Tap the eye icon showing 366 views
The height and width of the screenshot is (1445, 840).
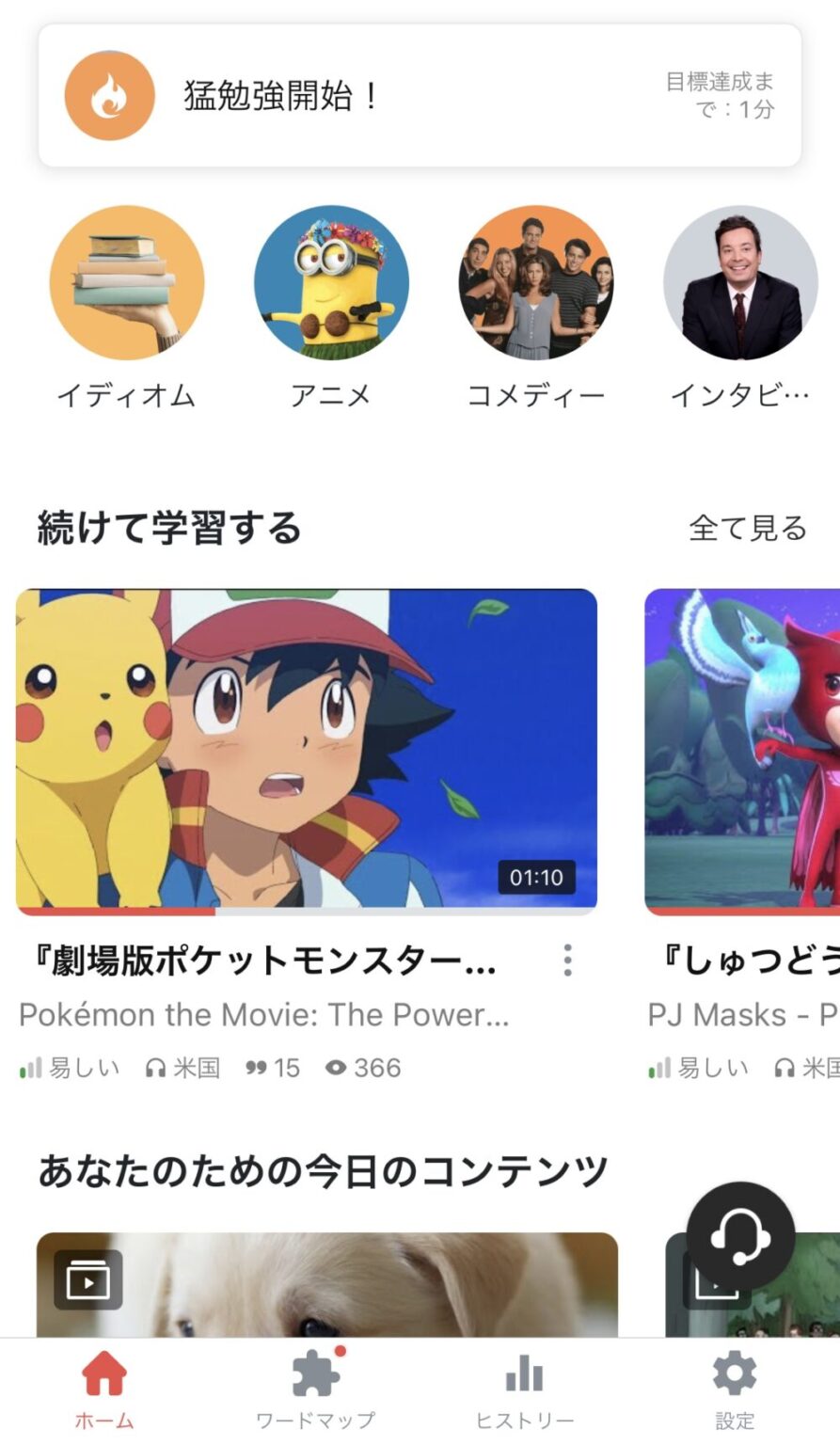(338, 1067)
